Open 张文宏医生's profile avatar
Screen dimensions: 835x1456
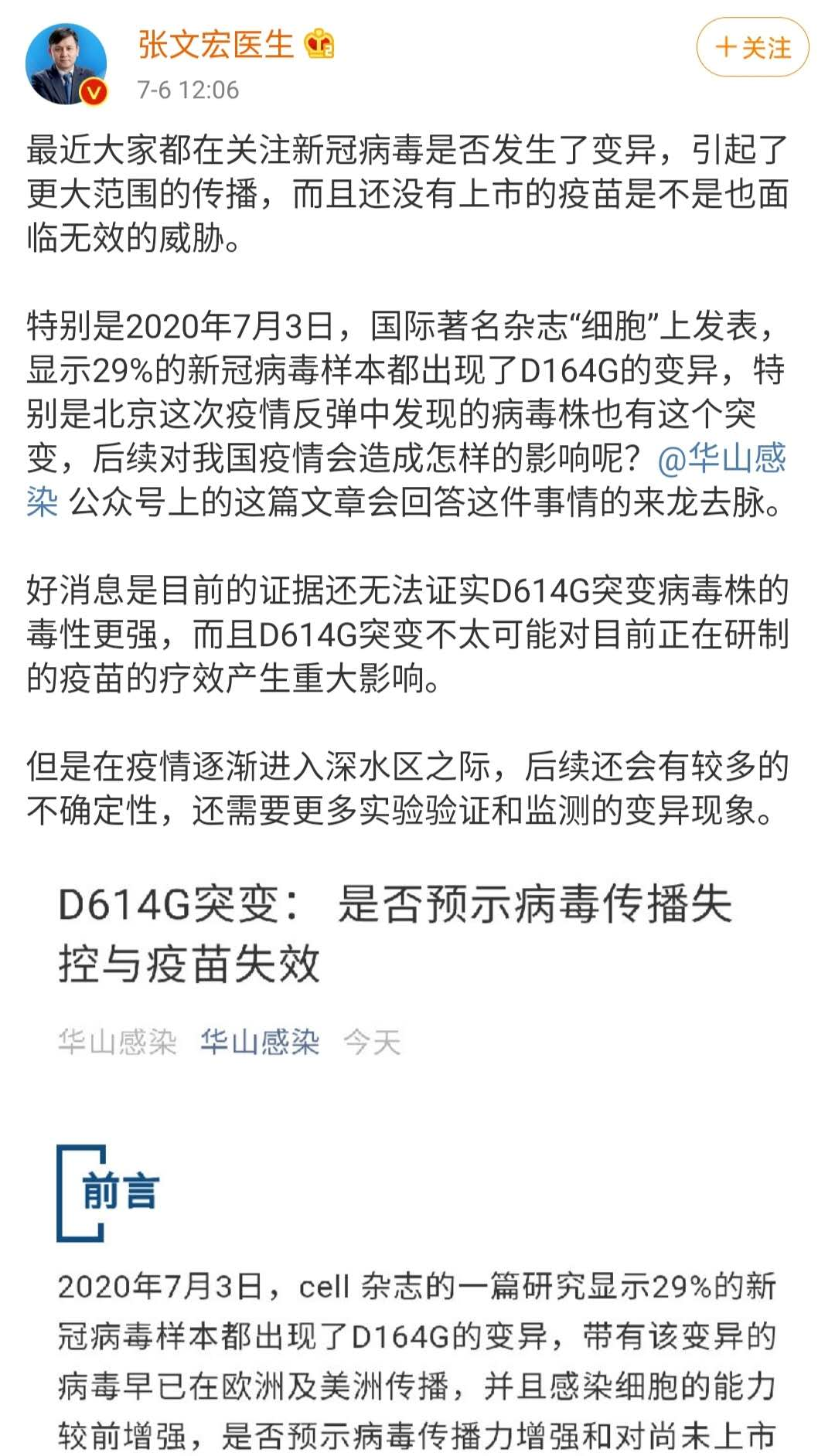(66, 64)
